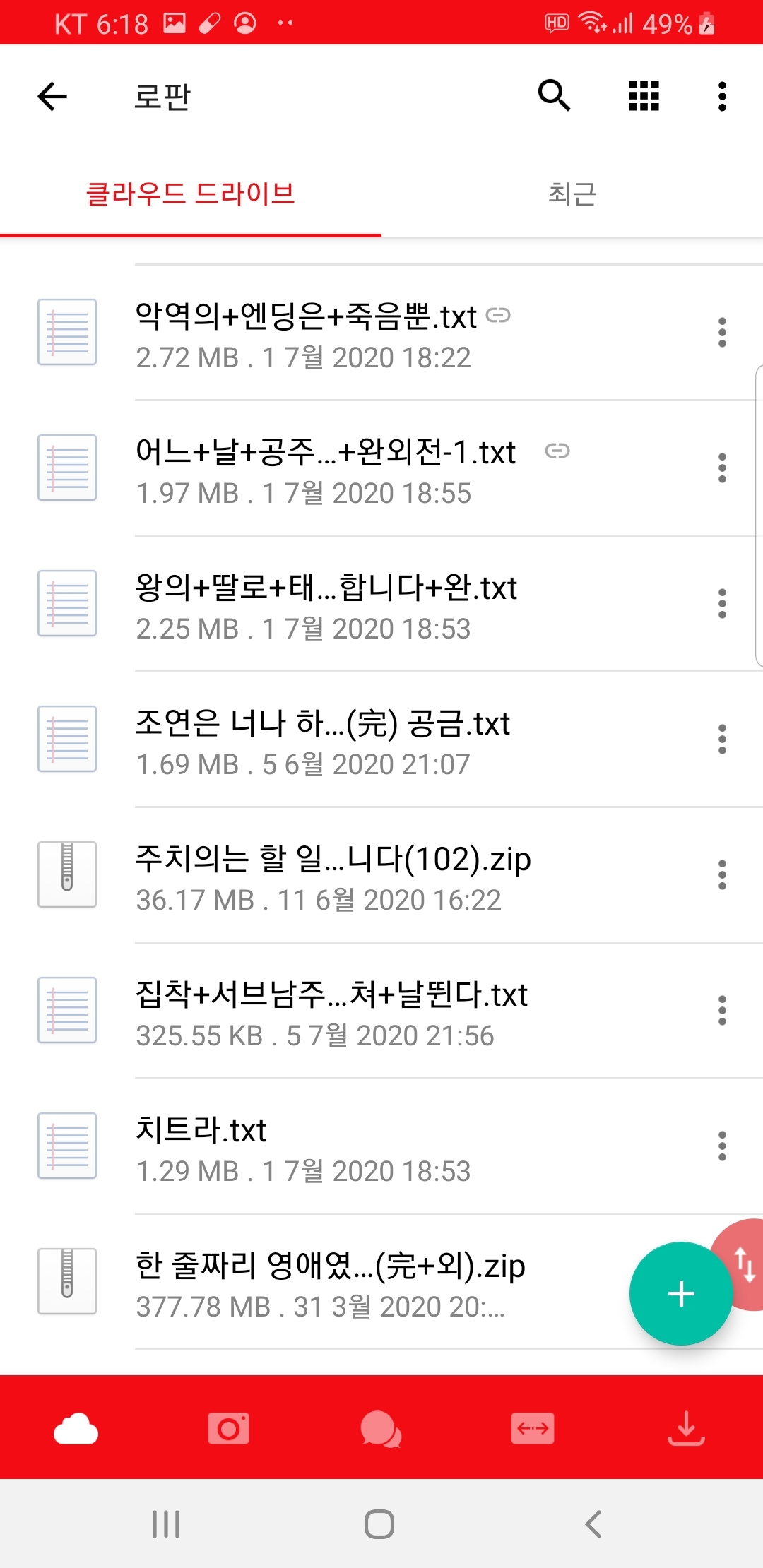Tap the green plus add button

click(680, 1293)
